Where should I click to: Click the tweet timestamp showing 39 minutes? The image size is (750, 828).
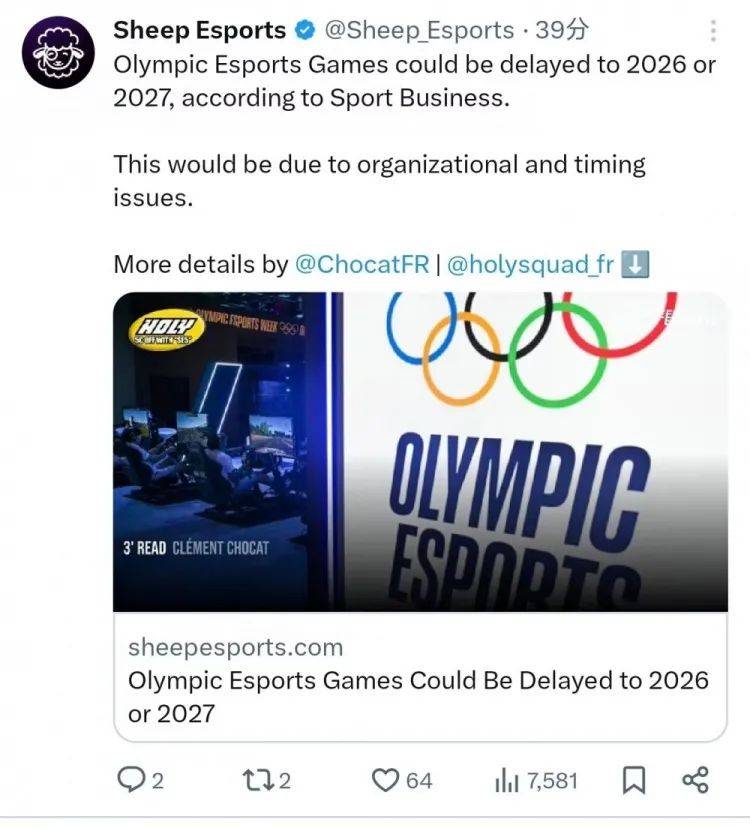click(x=564, y=30)
